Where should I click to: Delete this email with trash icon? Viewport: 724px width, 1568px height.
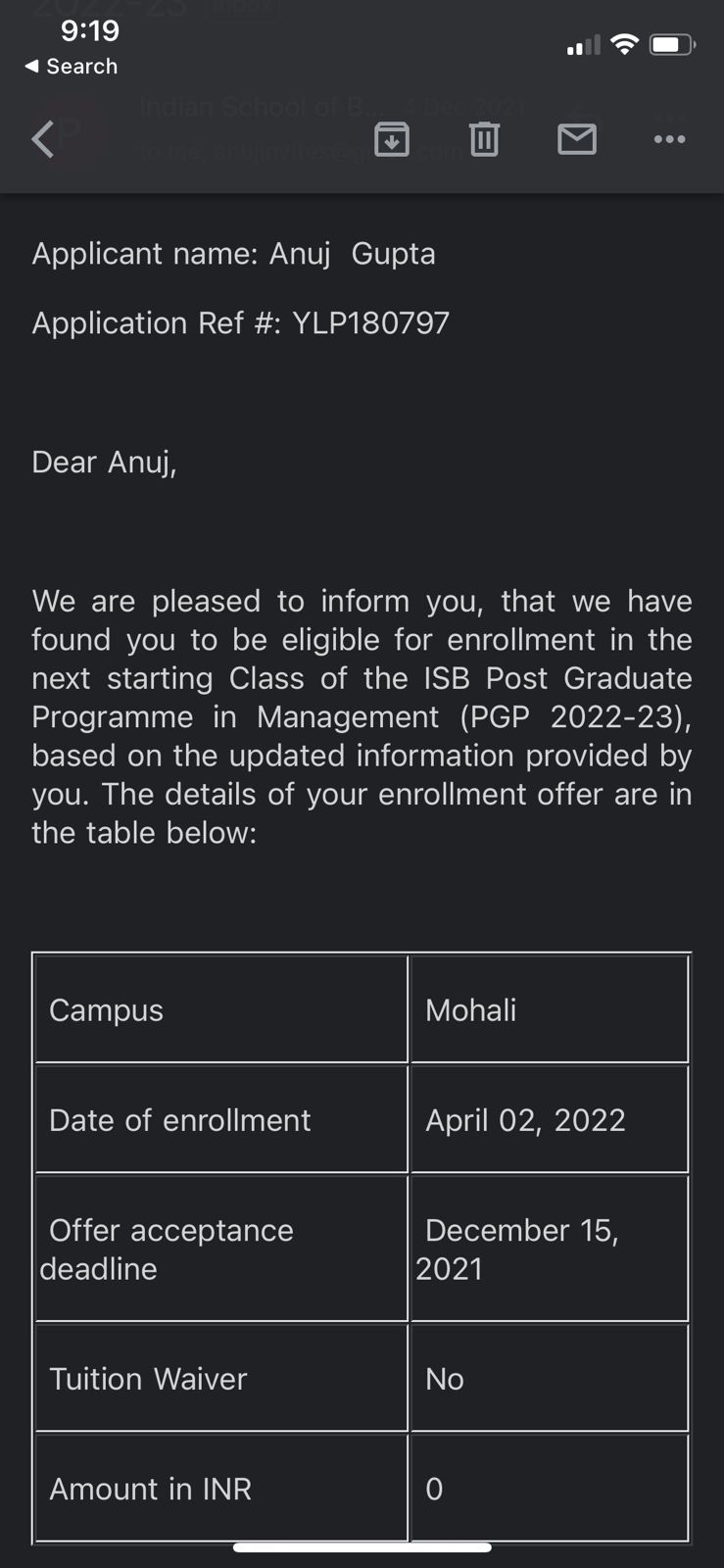(x=484, y=139)
